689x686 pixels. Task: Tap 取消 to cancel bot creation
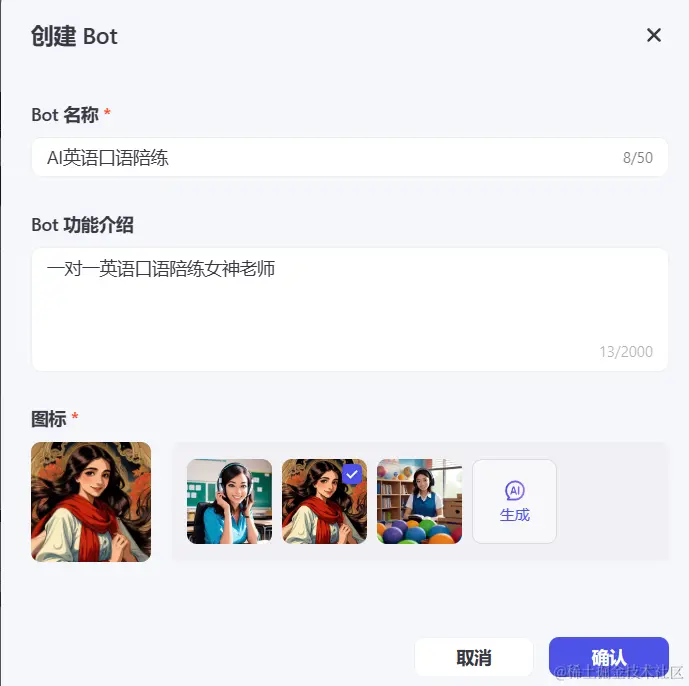point(473,657)
